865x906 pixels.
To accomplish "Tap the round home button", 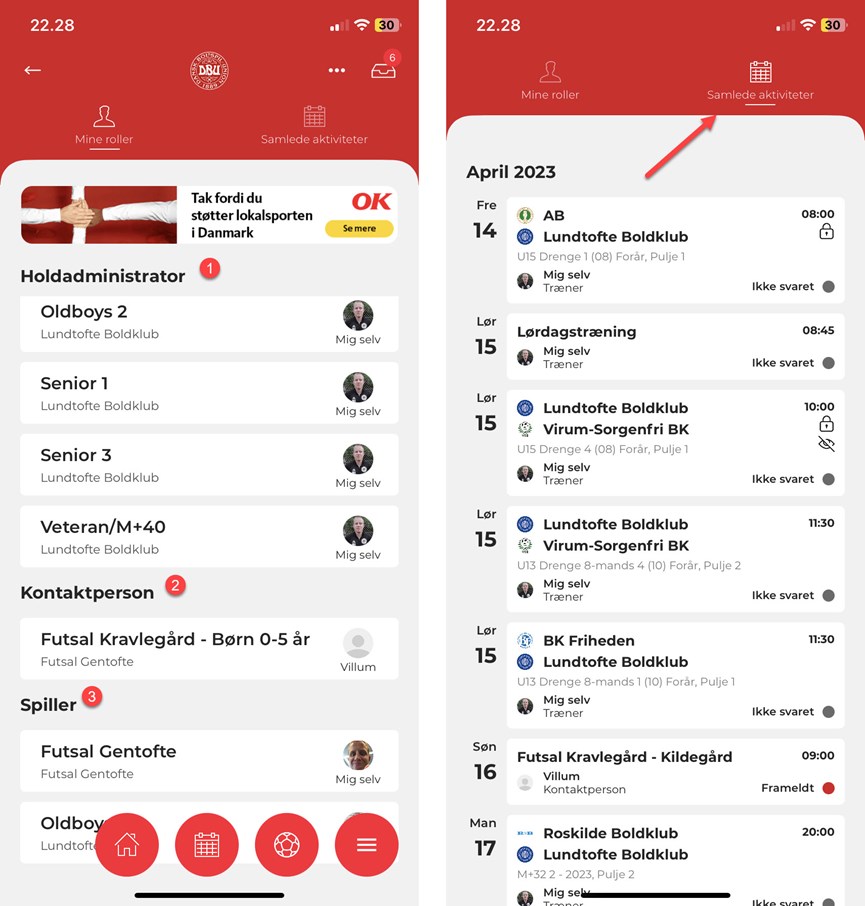I will point(127,845).
